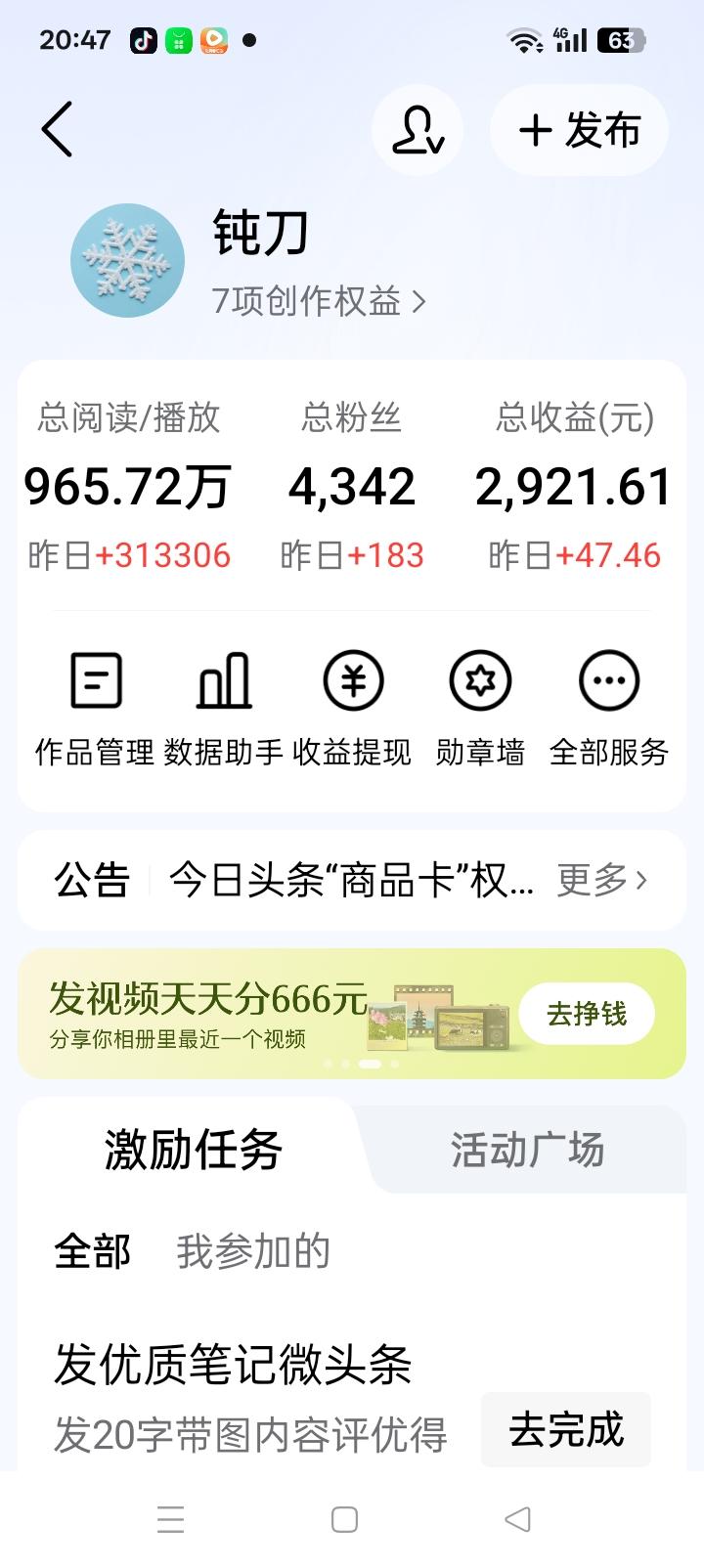This screenshot has width=704, height=1568.
Task: Expand the 公告 ticker about 商品卡 权益
Action: (x=352, y=879)
